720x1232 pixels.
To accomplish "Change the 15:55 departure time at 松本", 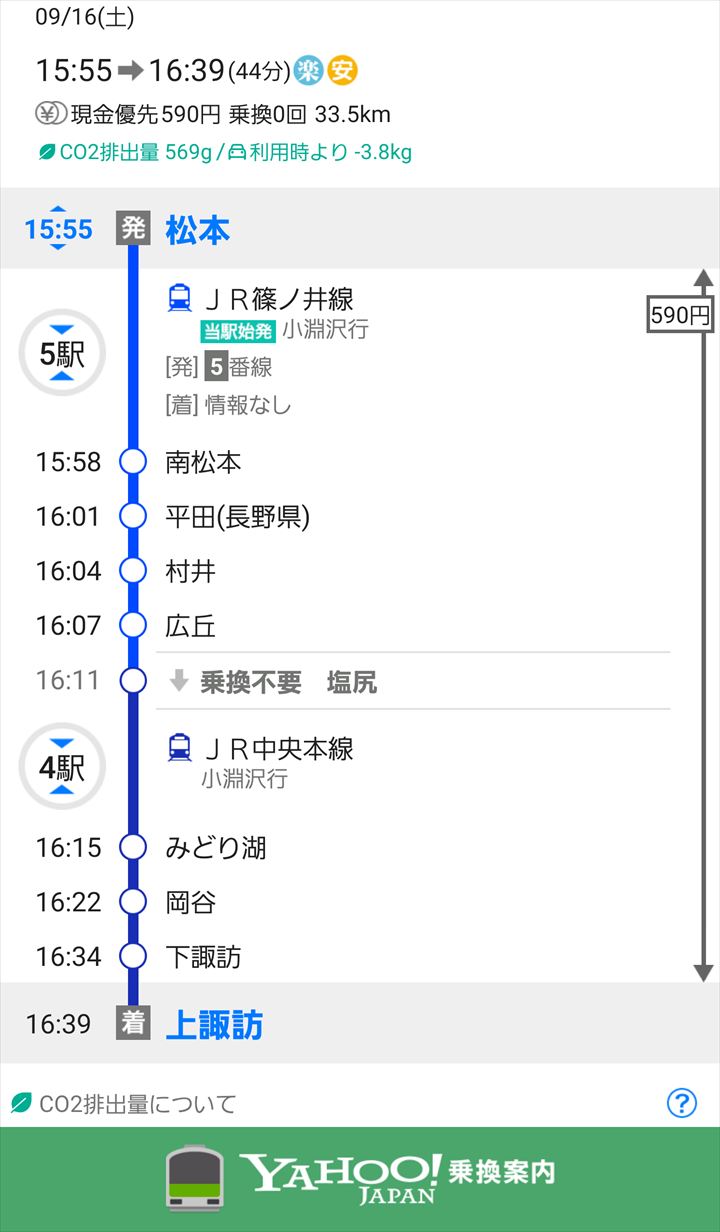I will click(x=58, y=229).
